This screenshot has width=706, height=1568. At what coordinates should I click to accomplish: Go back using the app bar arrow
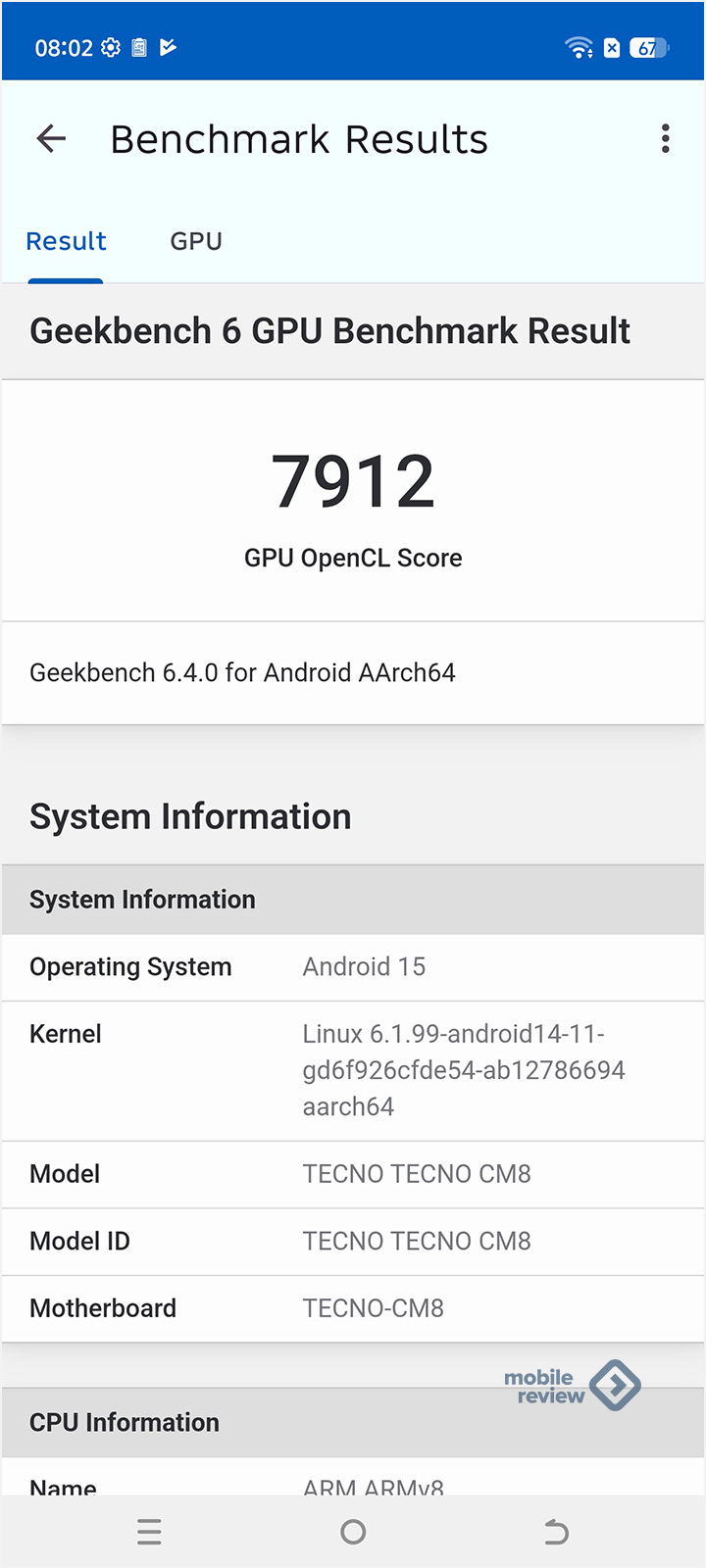51,139
